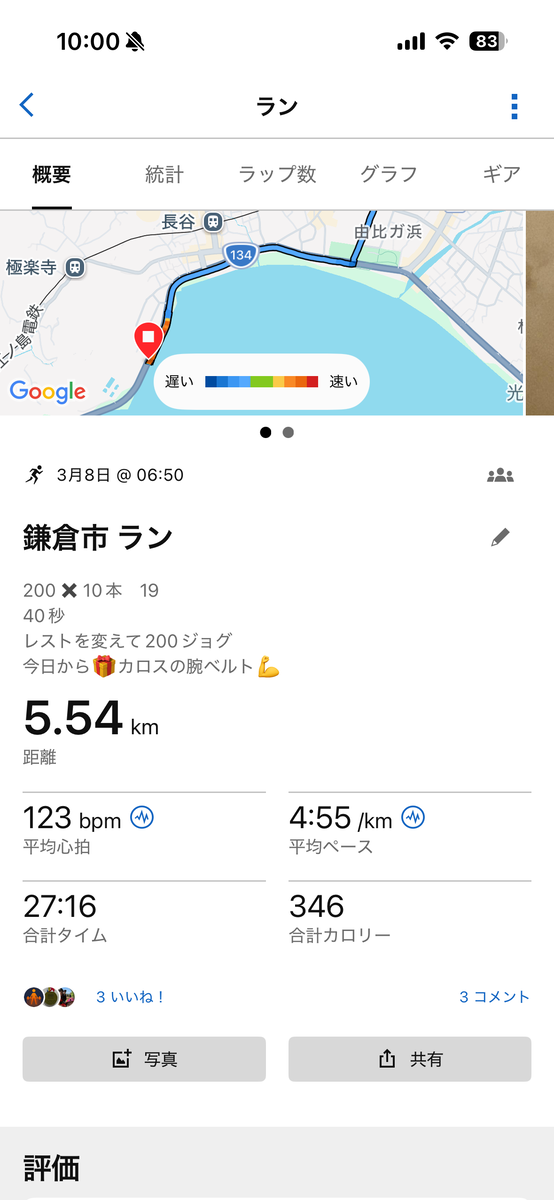Switch to the ラップ数 tab
This screenshot has height=1200, width=554.
pyautogui.click(x=277, y=174)
